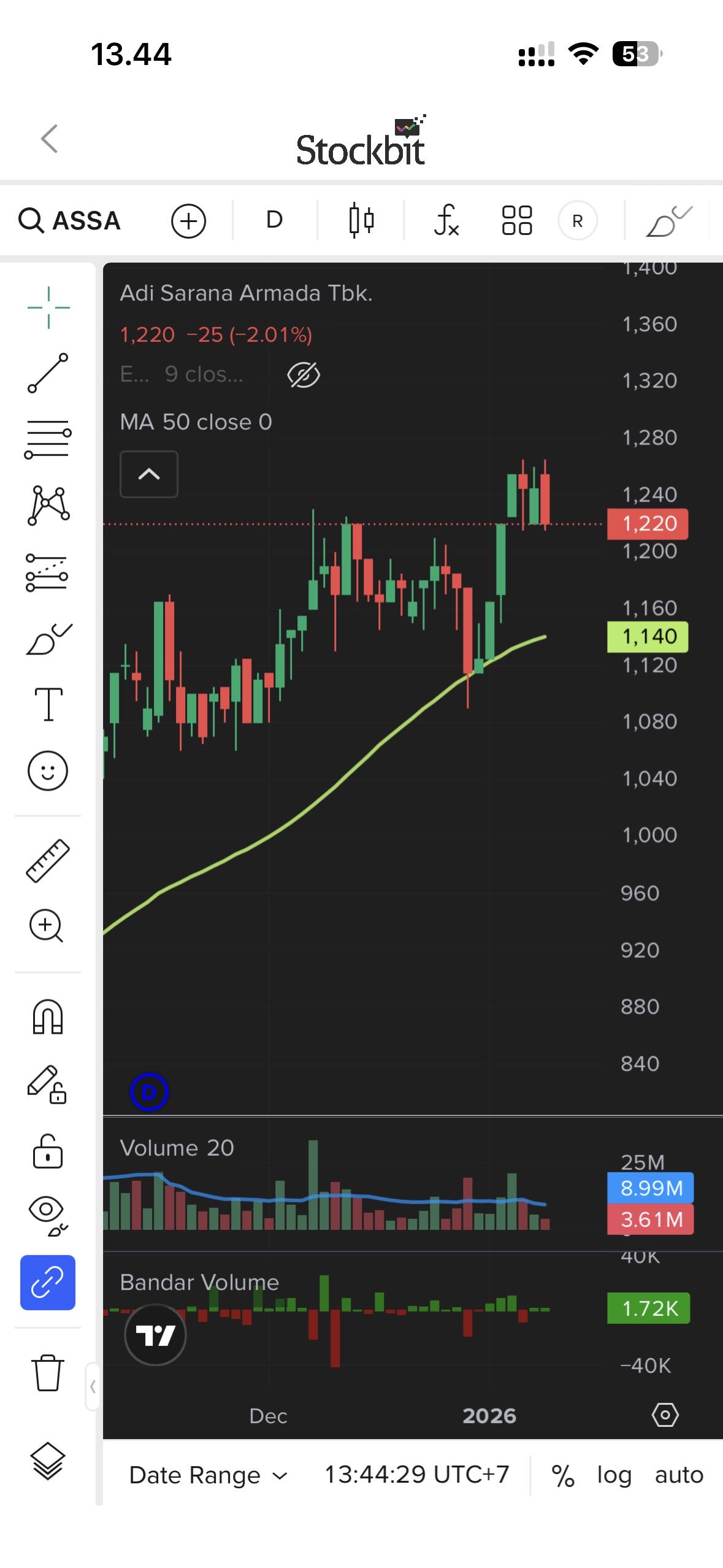This screenshot has width=723, height=1568.
Task: Select the trend line drawing tool
Action: (x=48, y=372)
